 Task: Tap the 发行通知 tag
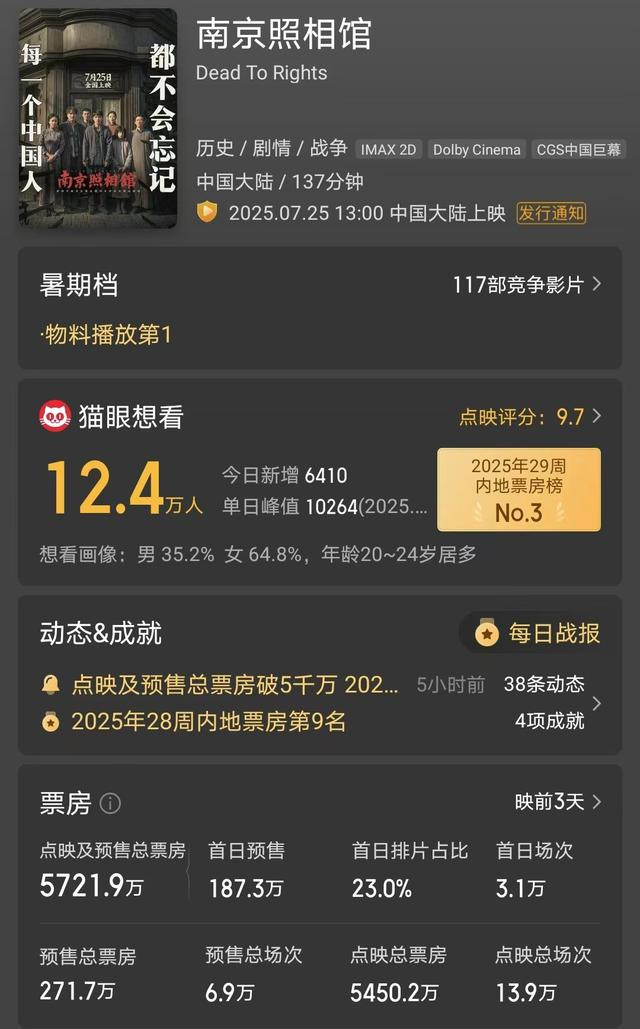pos(551,213)
